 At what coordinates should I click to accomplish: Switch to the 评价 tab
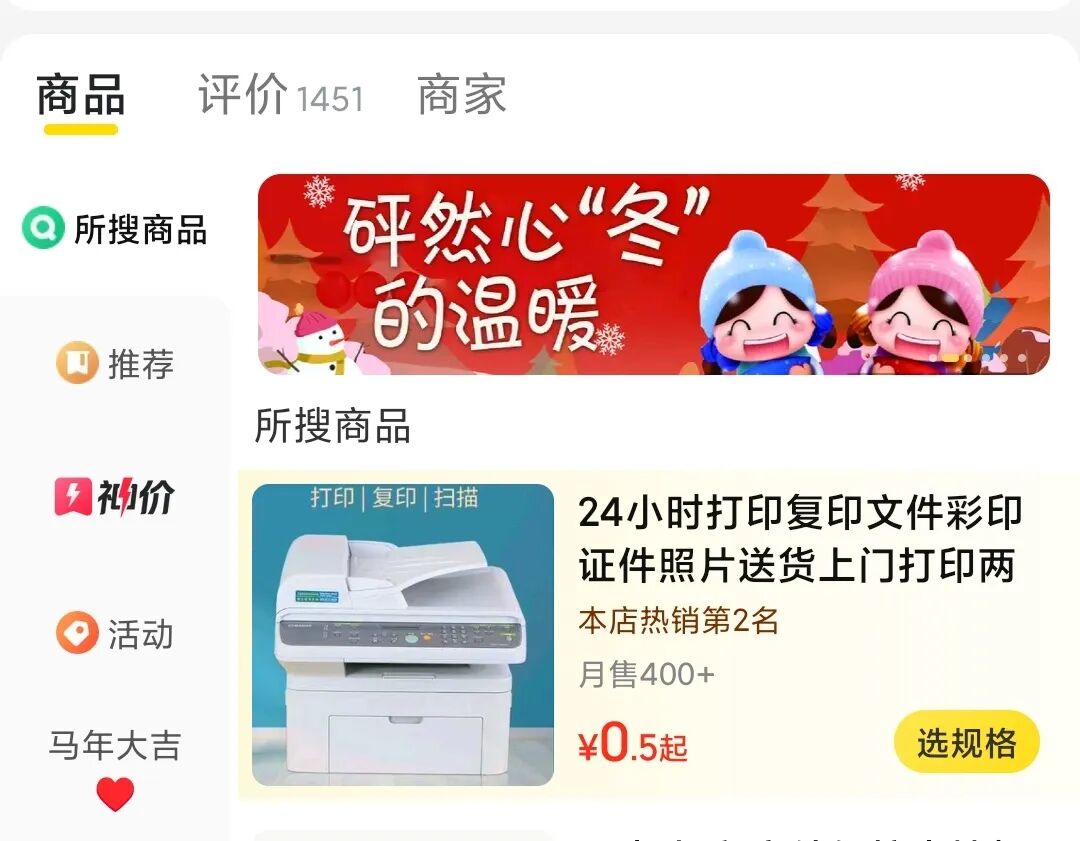(280, 96)
